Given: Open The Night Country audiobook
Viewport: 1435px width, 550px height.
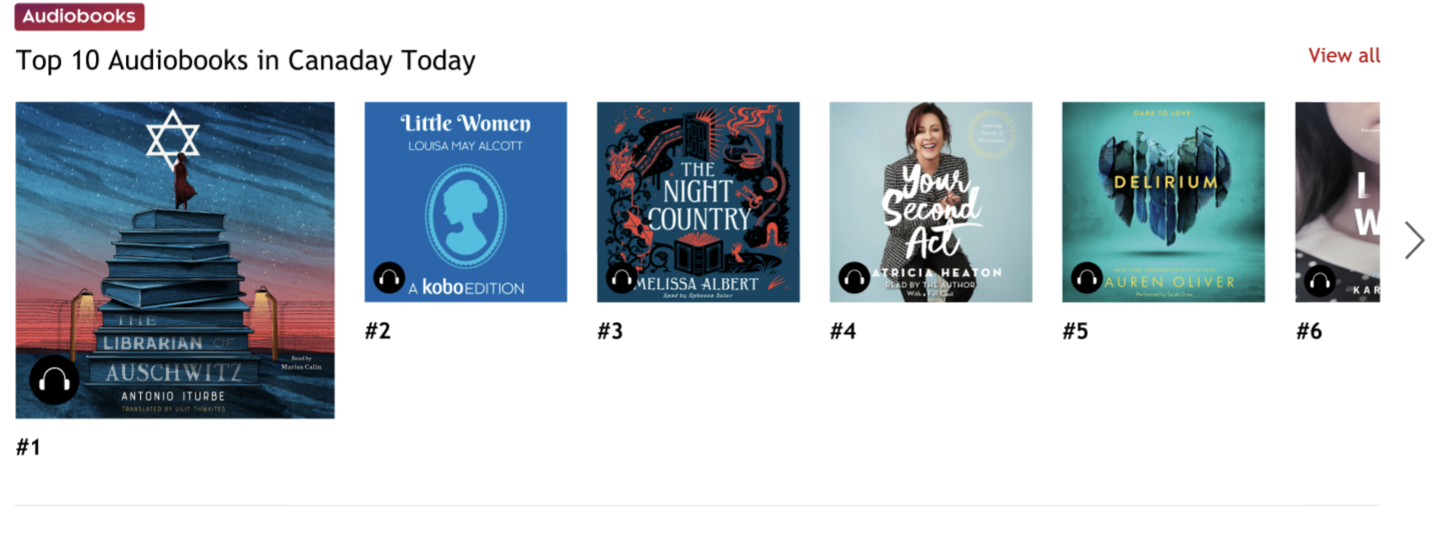Looking at the screenshot, I should 698,202.
